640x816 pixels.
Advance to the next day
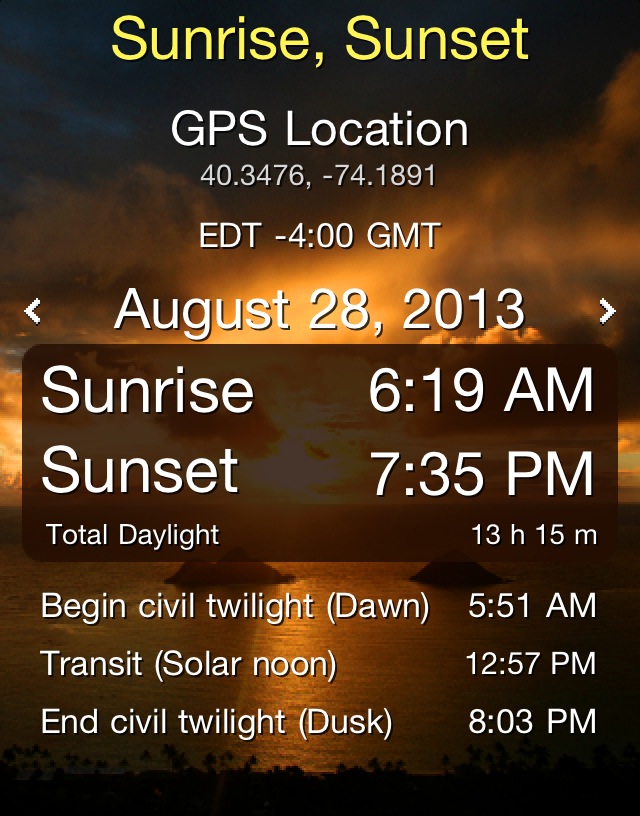(607, 312)
